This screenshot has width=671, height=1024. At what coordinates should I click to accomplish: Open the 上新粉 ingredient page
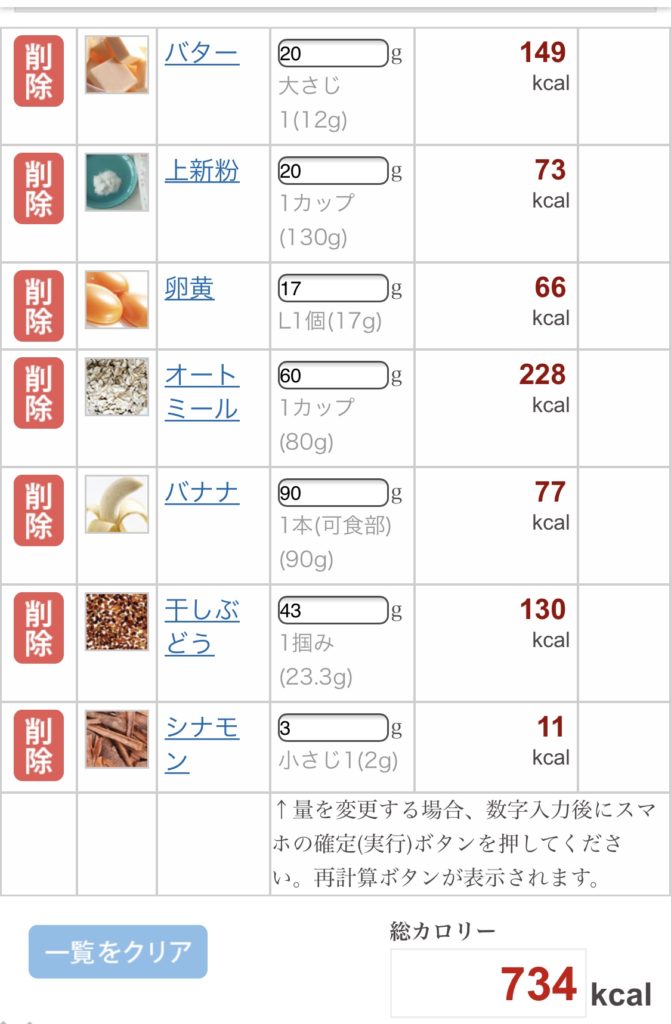point(202,171)
